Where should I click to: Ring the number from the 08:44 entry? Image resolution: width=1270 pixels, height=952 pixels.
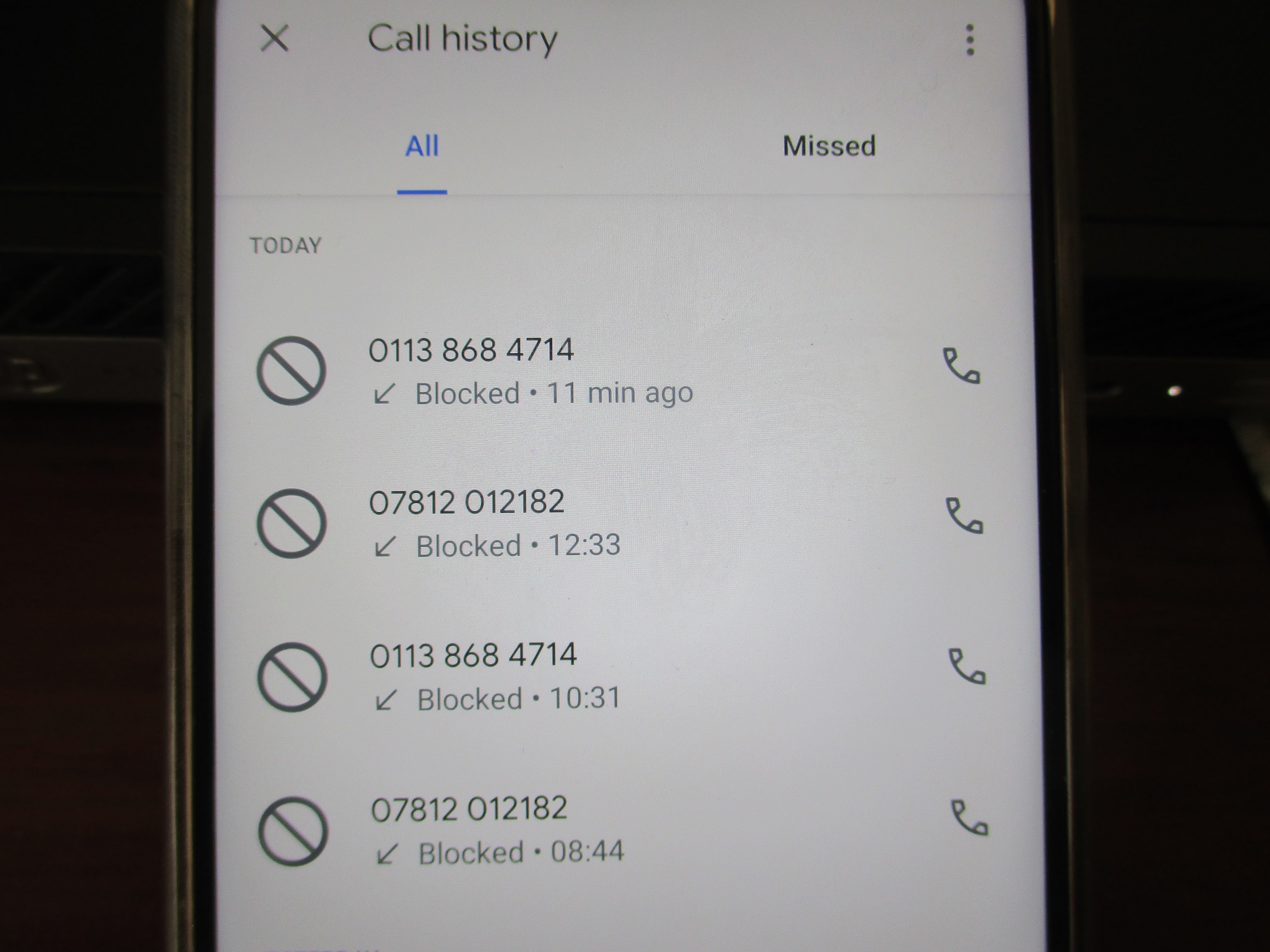970,818
